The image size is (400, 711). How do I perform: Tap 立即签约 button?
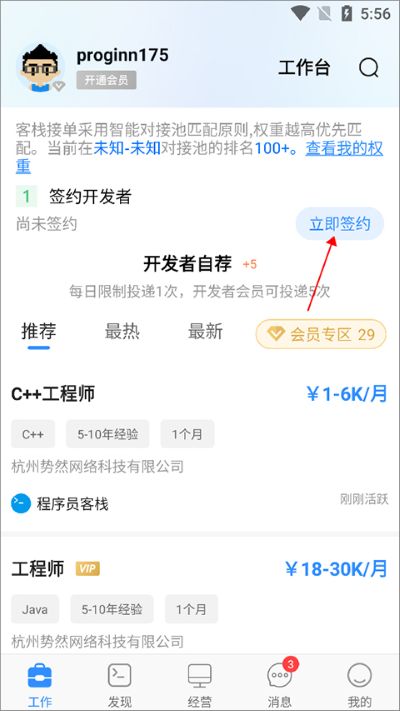tap(340, 224)
